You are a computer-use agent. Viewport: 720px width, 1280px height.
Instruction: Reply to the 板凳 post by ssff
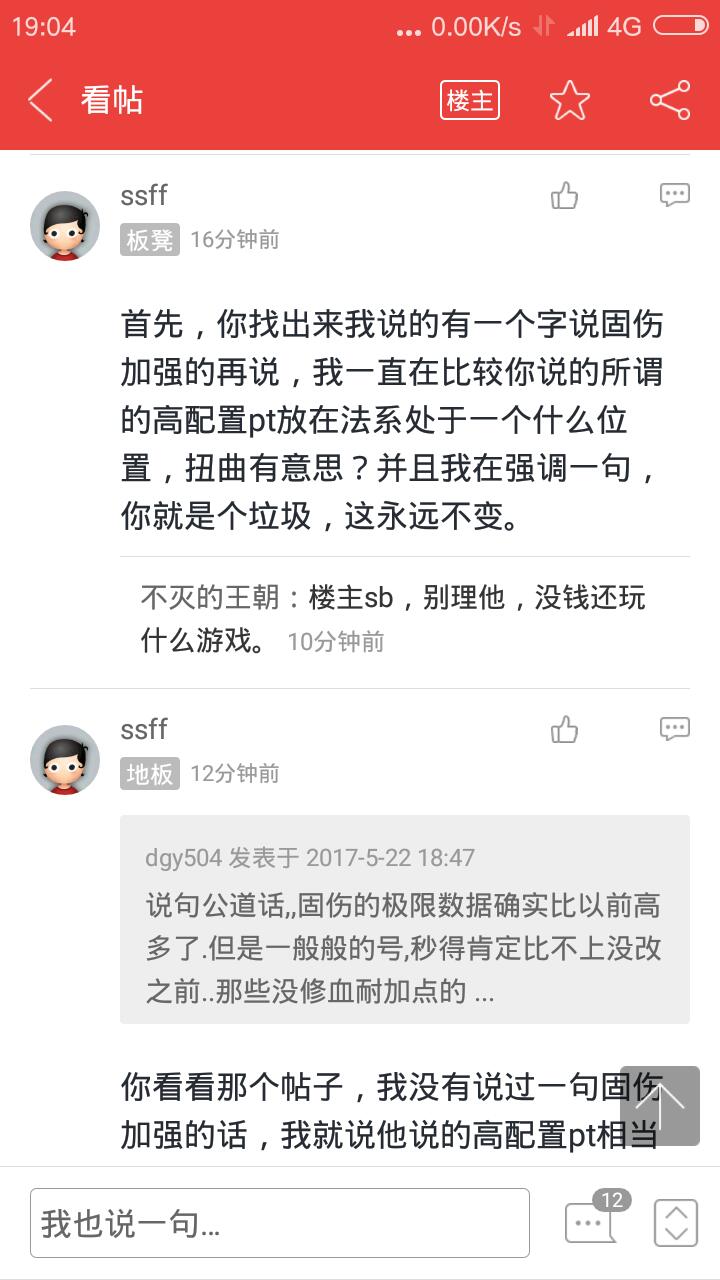675,195
